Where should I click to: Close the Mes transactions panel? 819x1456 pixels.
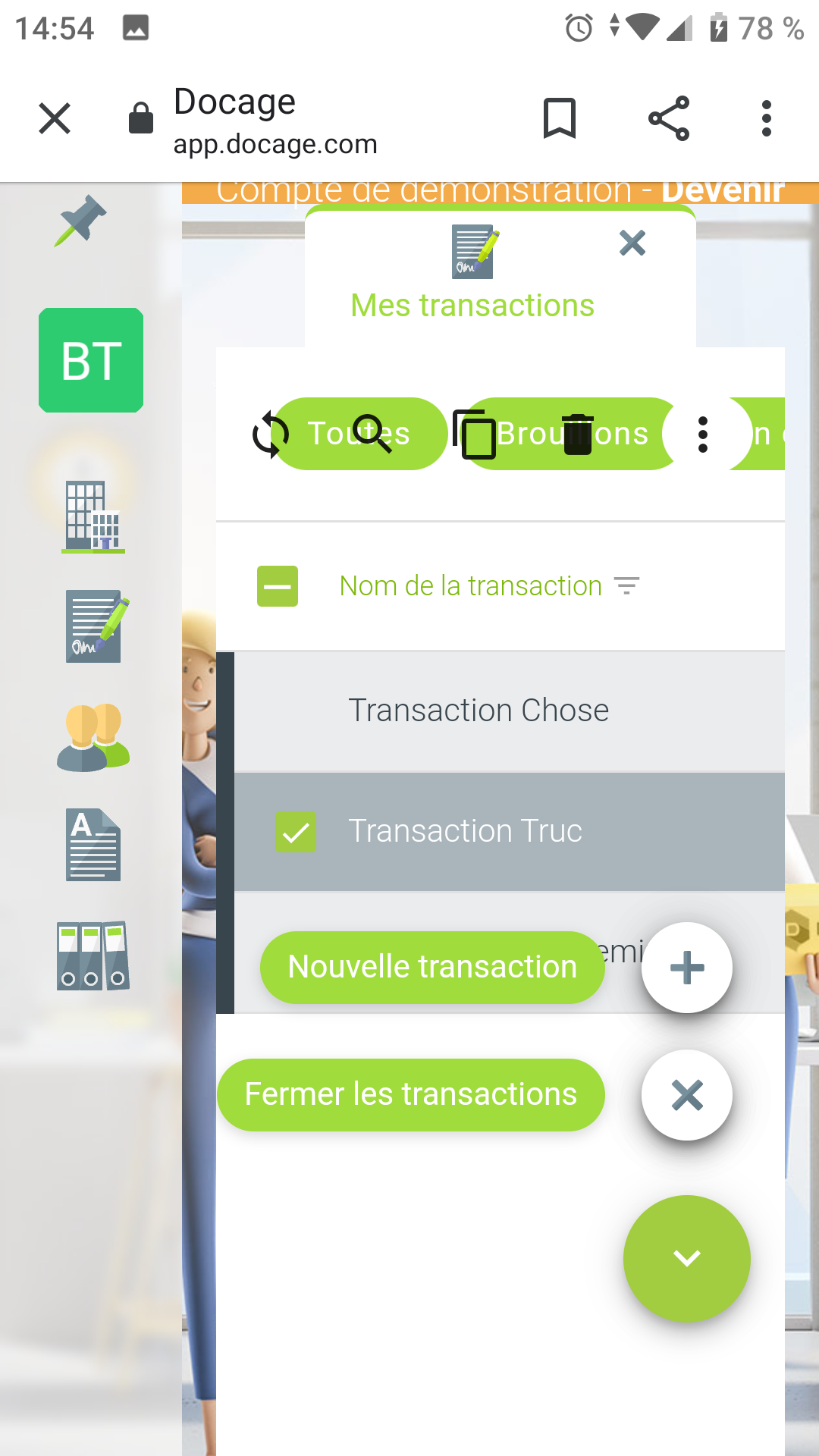coord(632,243)
